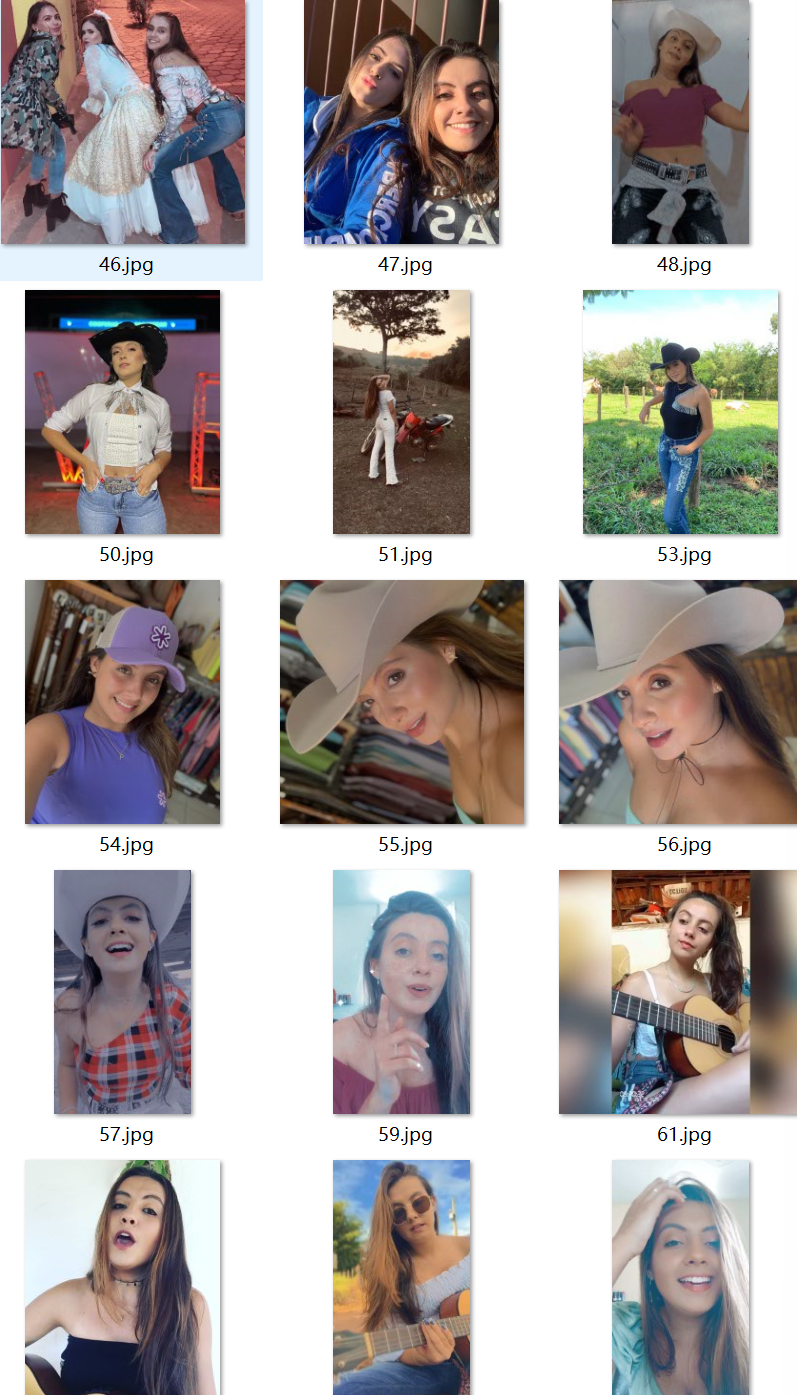Open the file 59.jpg
The width and height of the screenshot is (797, 1395).
402,992
